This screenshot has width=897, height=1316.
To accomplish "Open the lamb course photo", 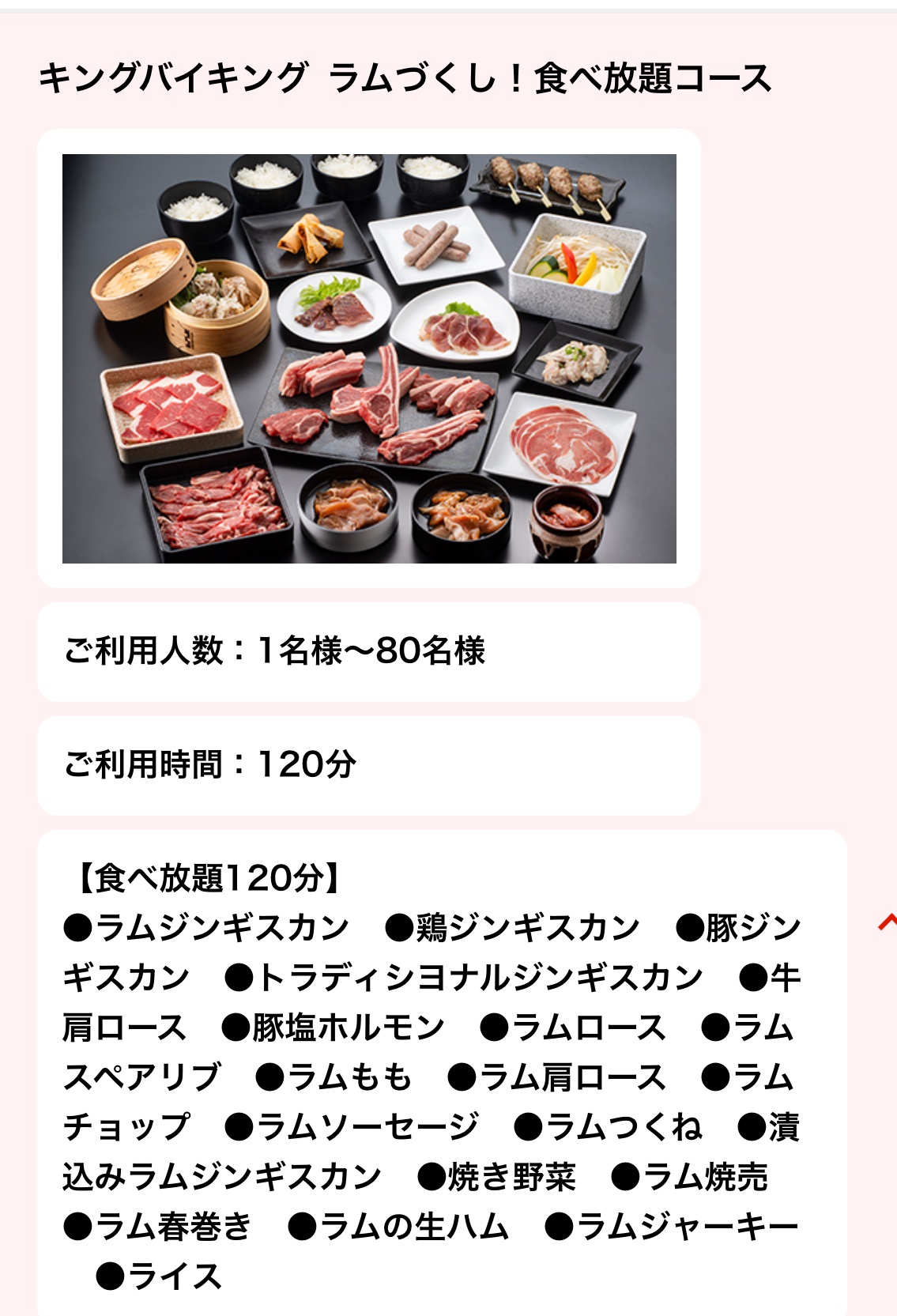I will (x=369, y=358).
